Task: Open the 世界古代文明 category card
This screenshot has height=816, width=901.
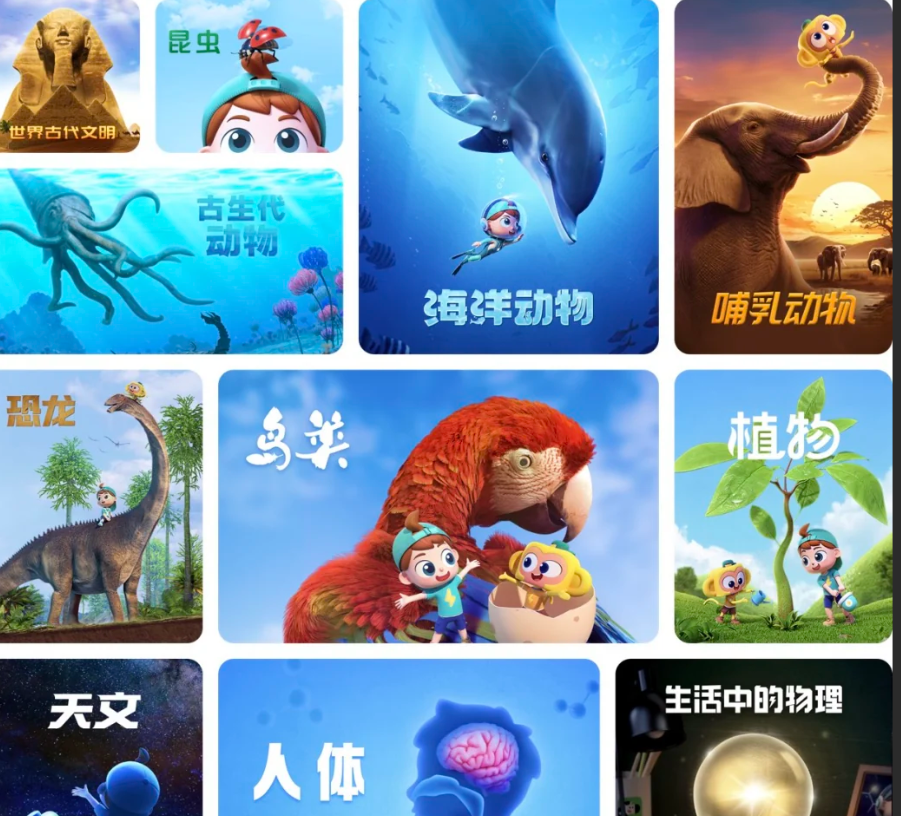Action: [69, 76]
